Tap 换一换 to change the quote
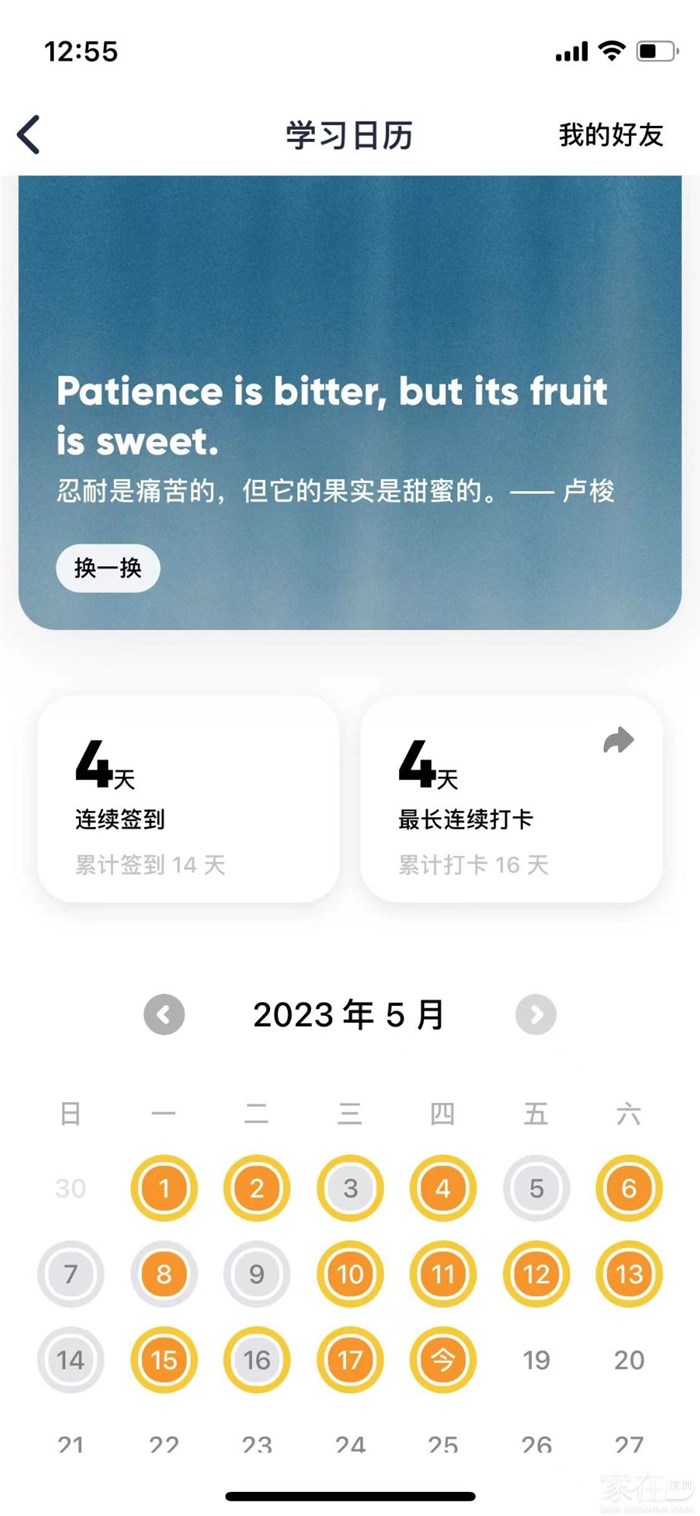The height and width of the screenshot is (1516, 700). click(x=108, y=569)
